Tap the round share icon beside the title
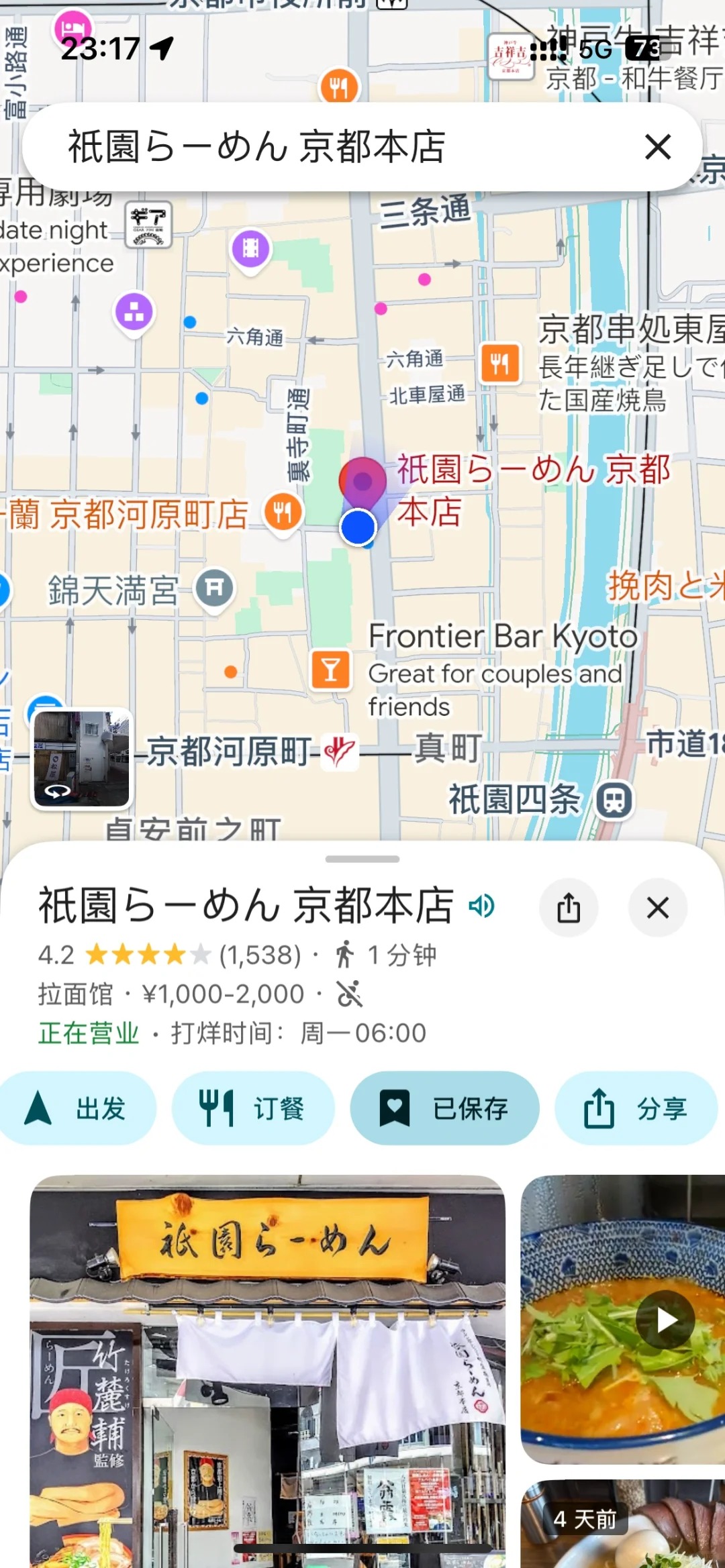 tap(569, 908)
